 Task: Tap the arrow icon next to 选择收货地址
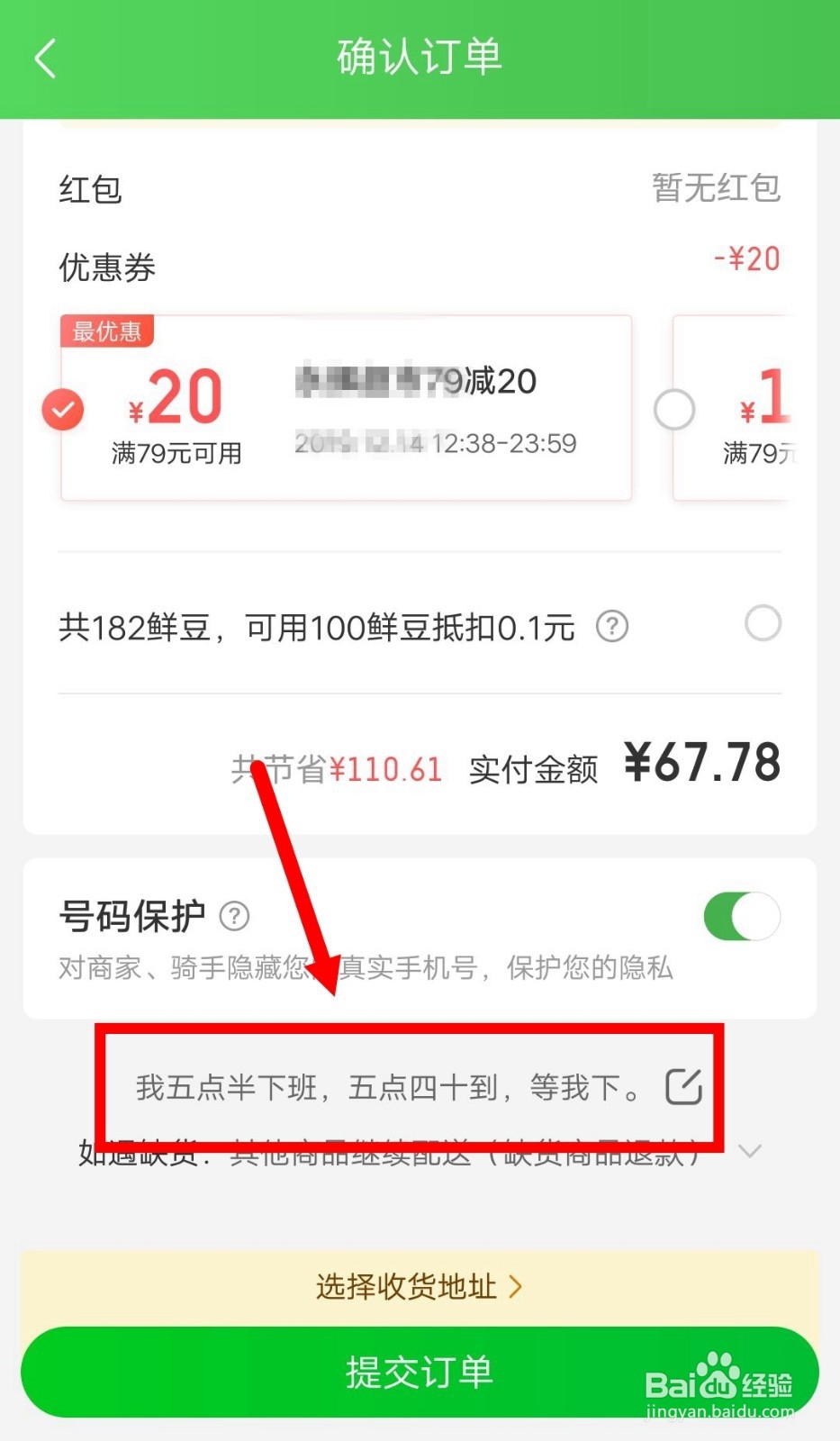click(x=518, y=1288)
